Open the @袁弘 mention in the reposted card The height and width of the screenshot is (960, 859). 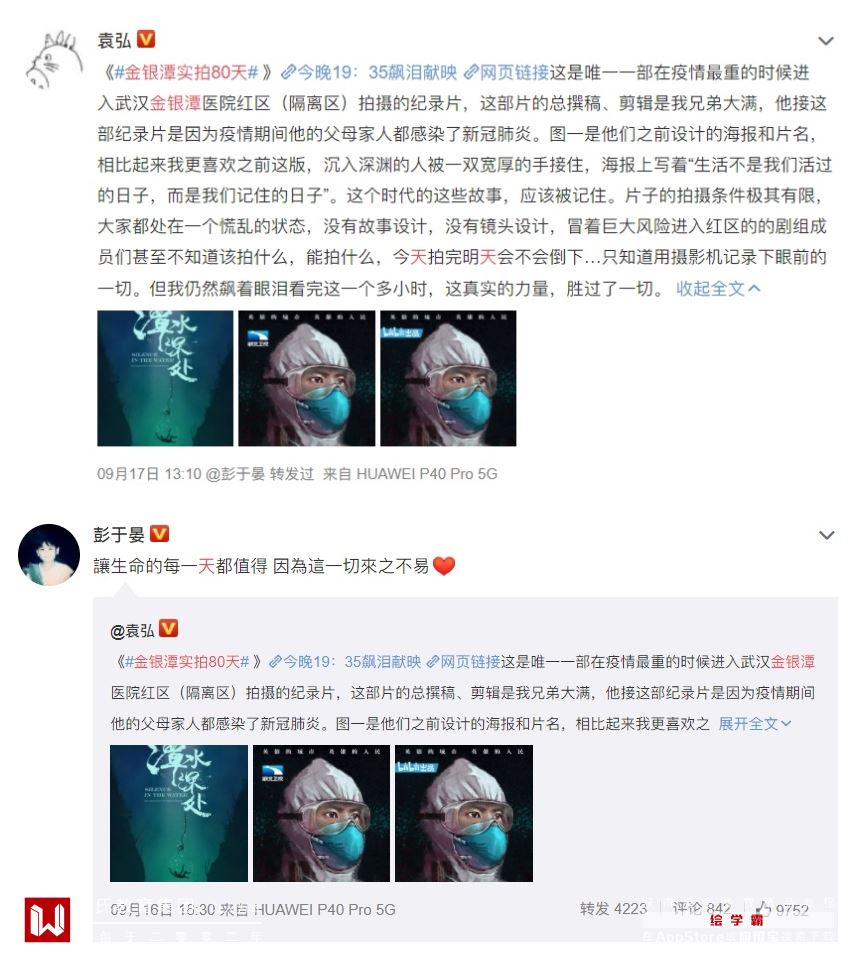pyautogui.click(x=144, y=630)
